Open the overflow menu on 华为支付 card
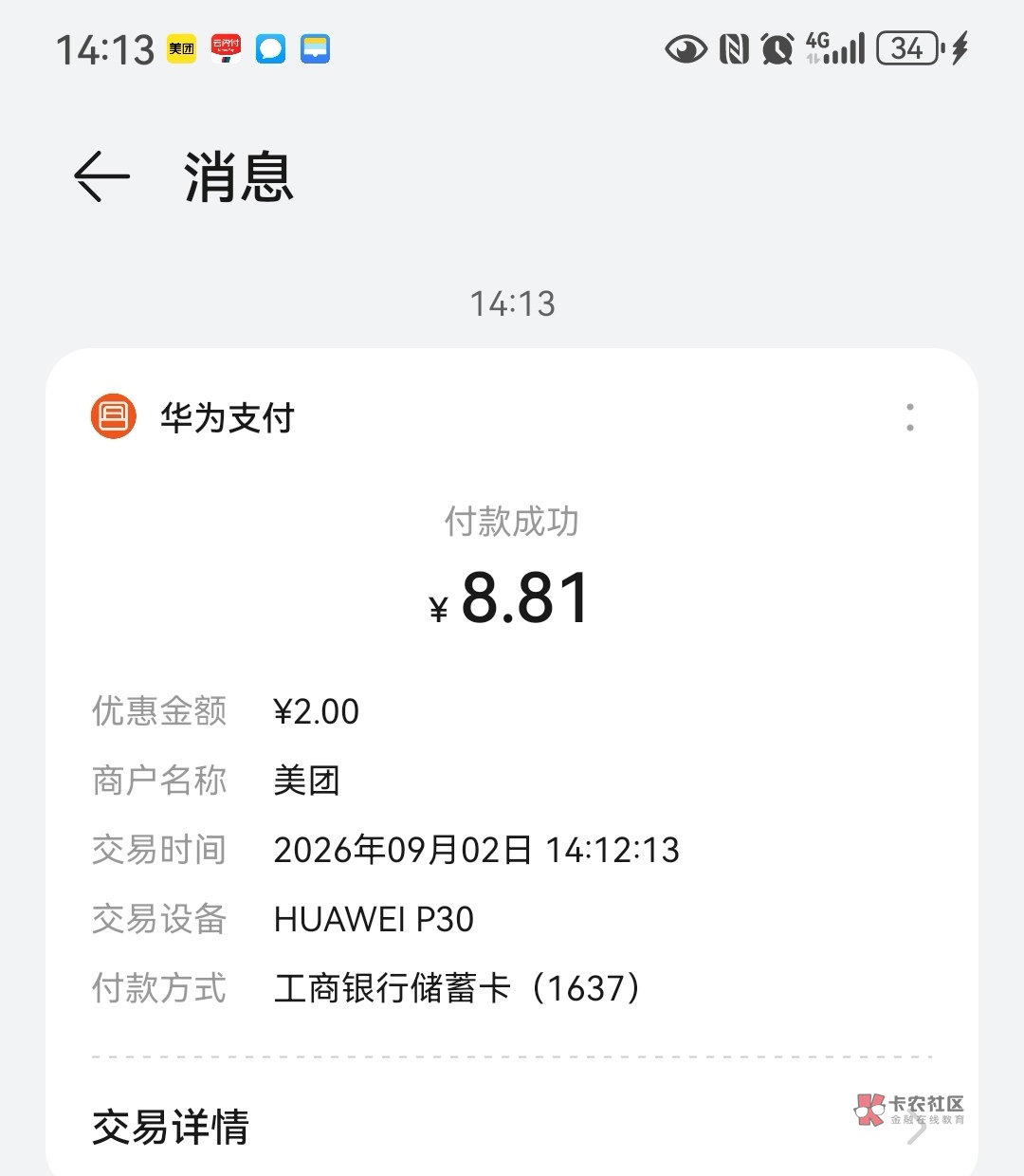The height and width of the screenshot is (1176, 1024). click(x=910, y=417)
